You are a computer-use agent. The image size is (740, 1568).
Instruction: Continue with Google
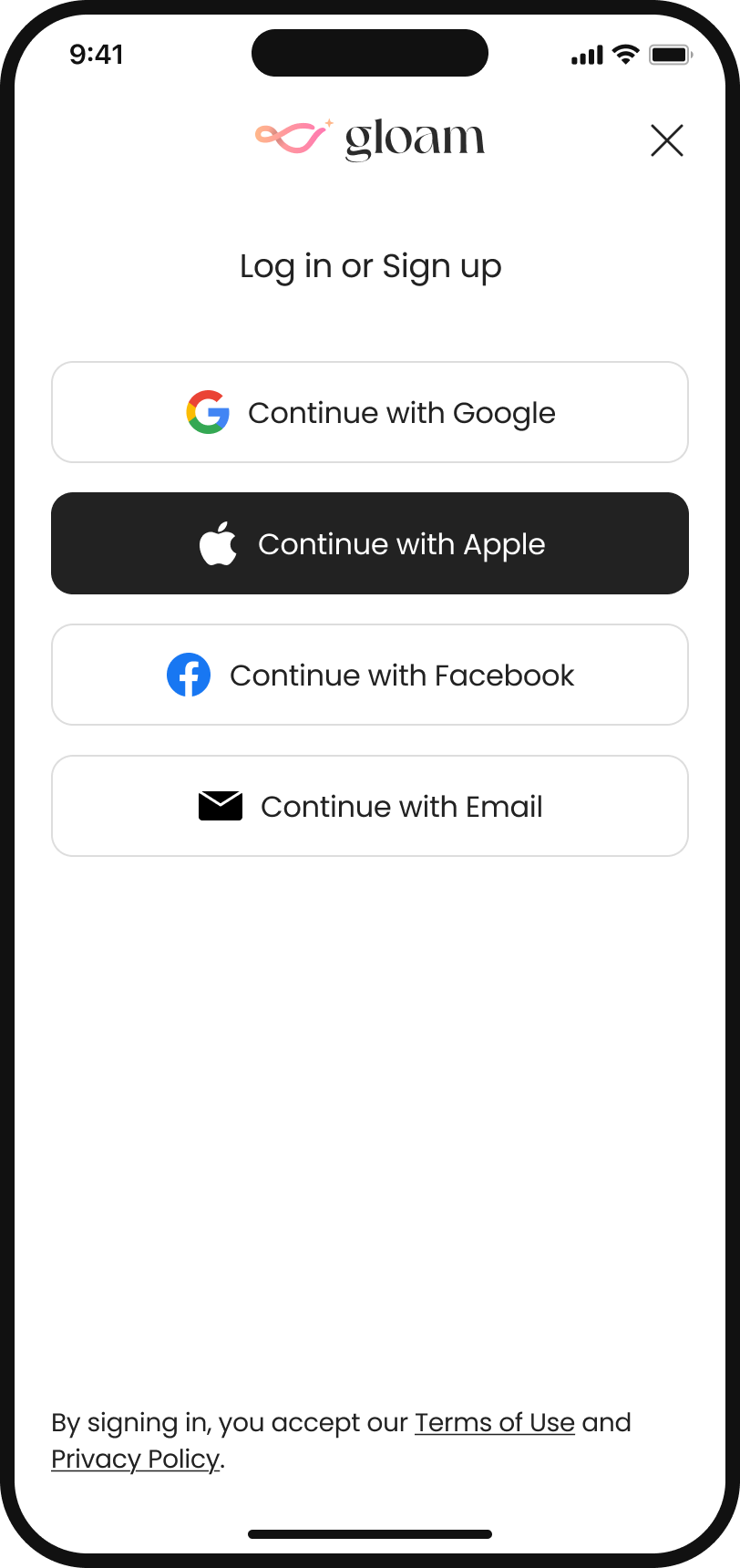click(x=370, y=412)
